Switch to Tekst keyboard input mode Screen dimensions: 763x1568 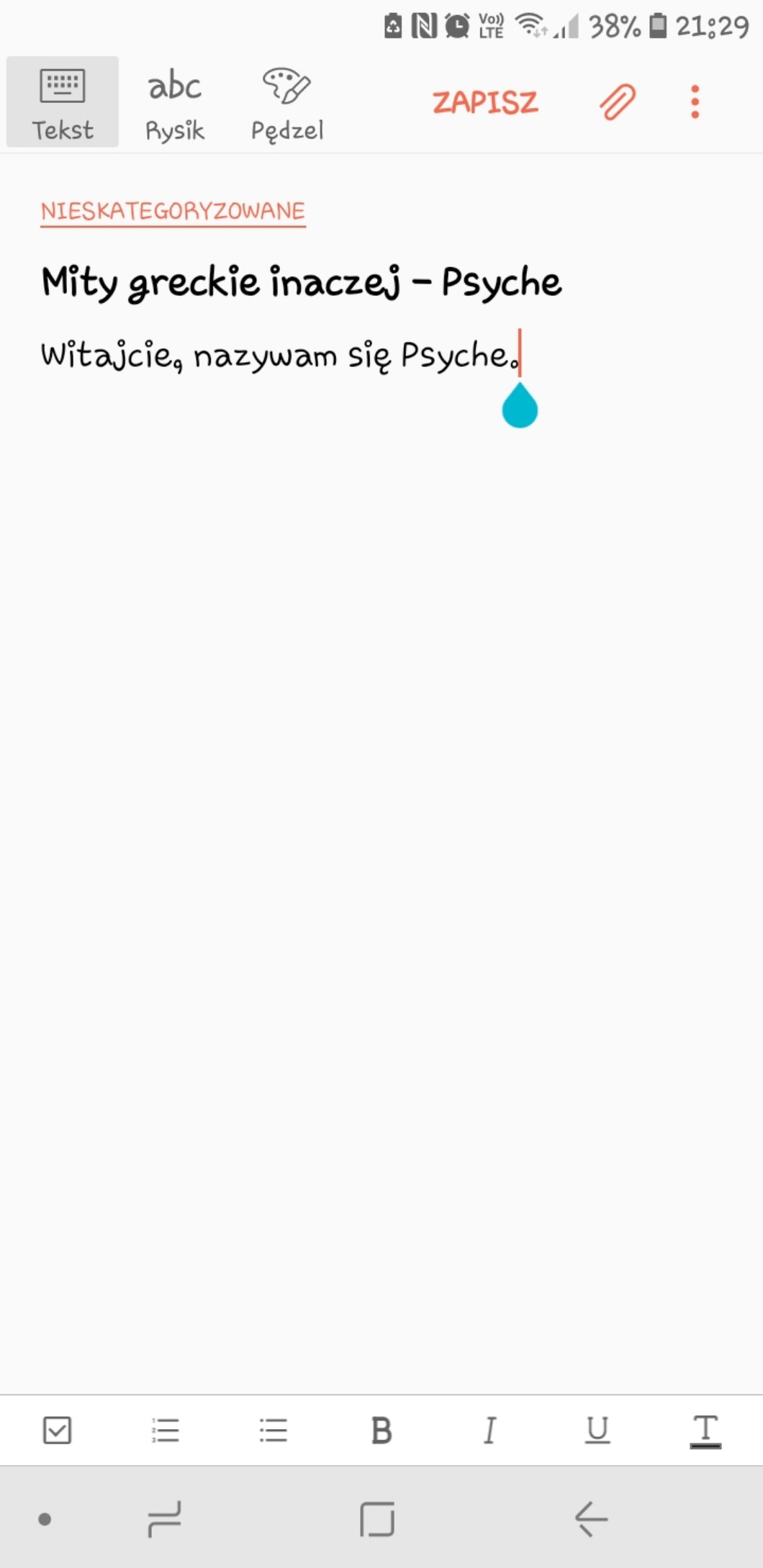(x=63, y=102)
